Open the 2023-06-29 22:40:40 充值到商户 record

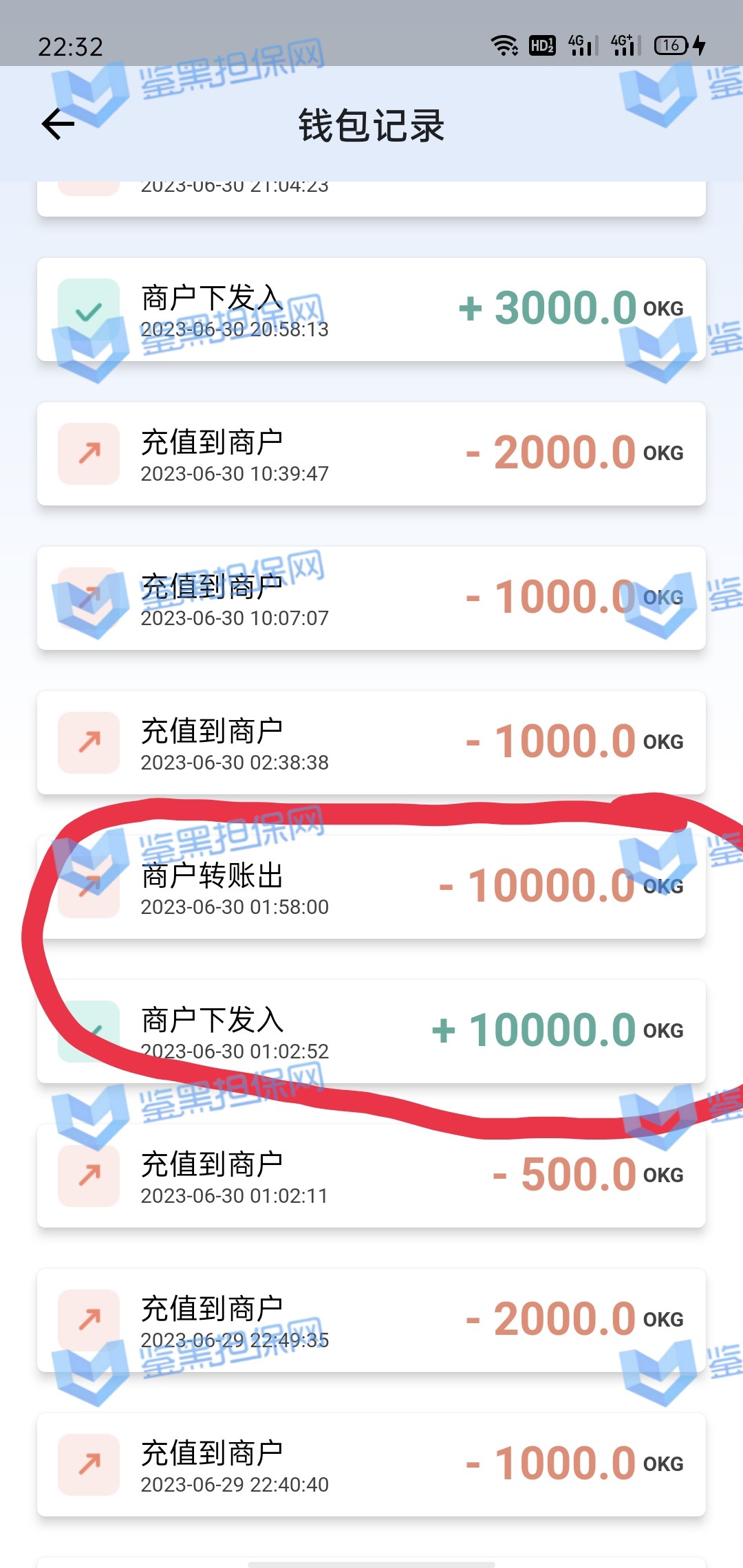[371, 1465]
